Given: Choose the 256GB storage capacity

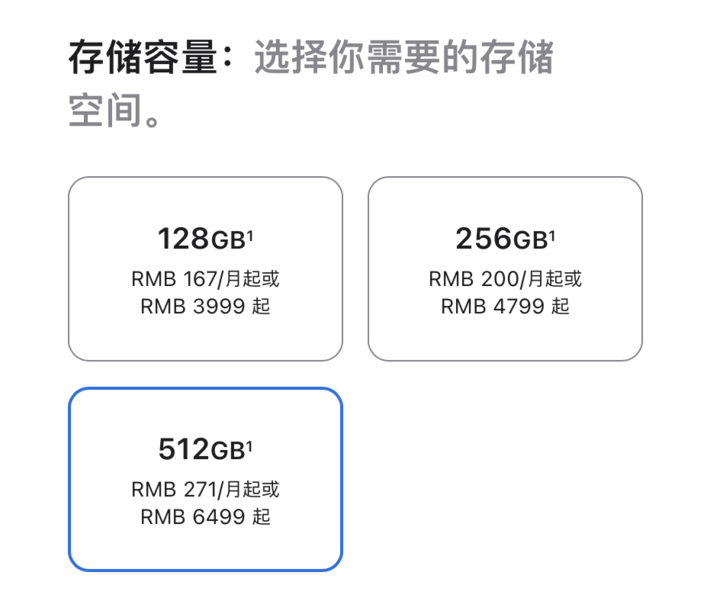Looking at the screenshot, I should (505, 269).
